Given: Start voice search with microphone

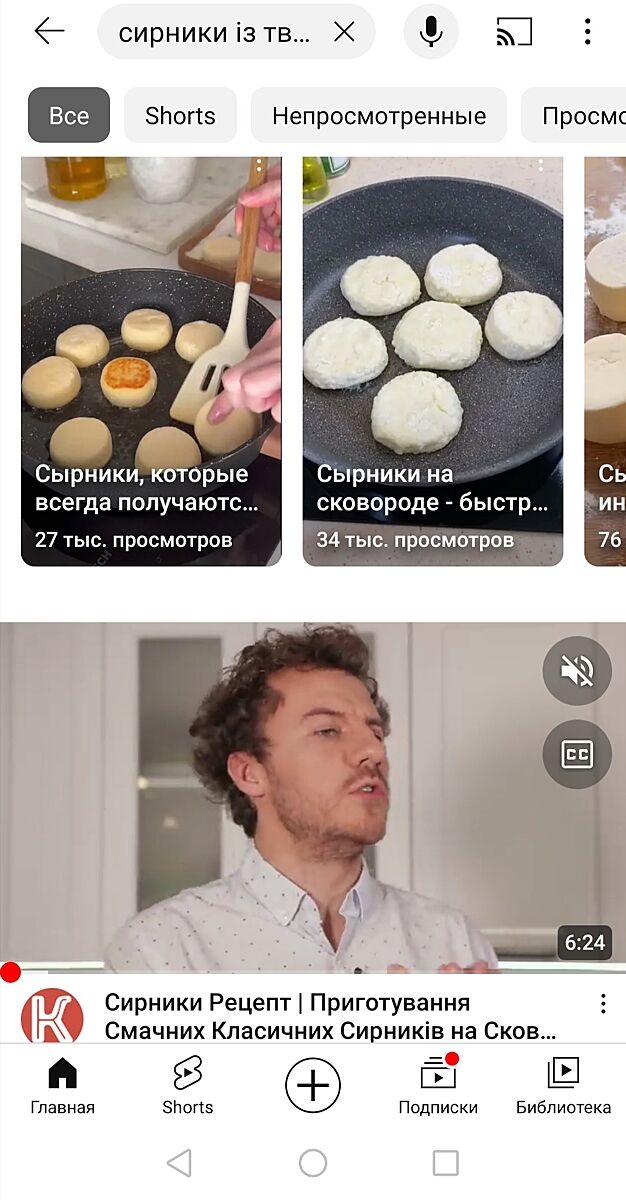Looking at the screenshot, I should 431,32.
